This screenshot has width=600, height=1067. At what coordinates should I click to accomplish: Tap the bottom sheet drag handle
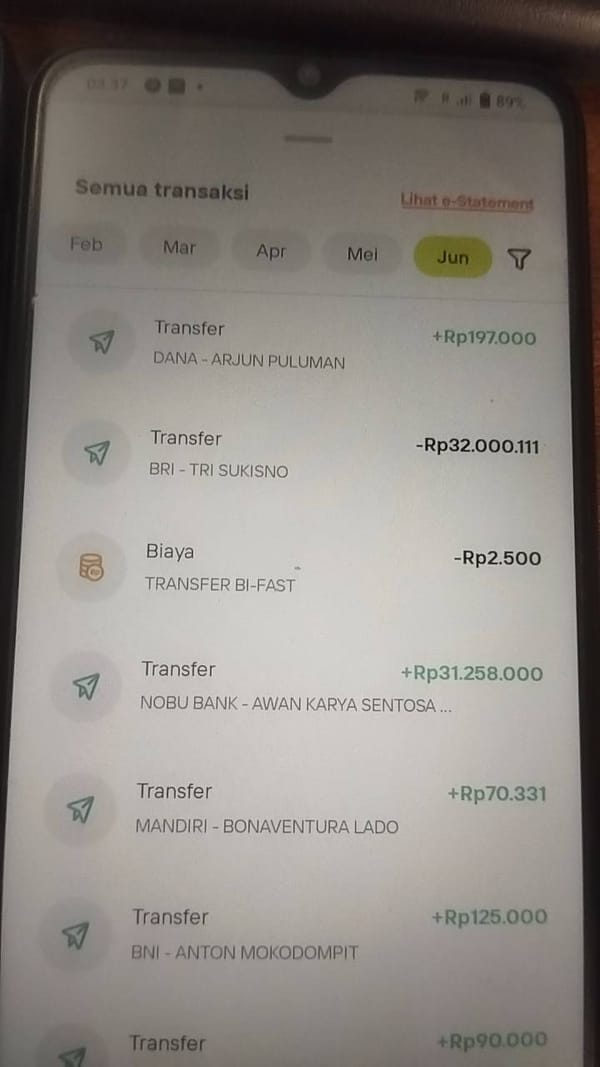coord(309,139)
